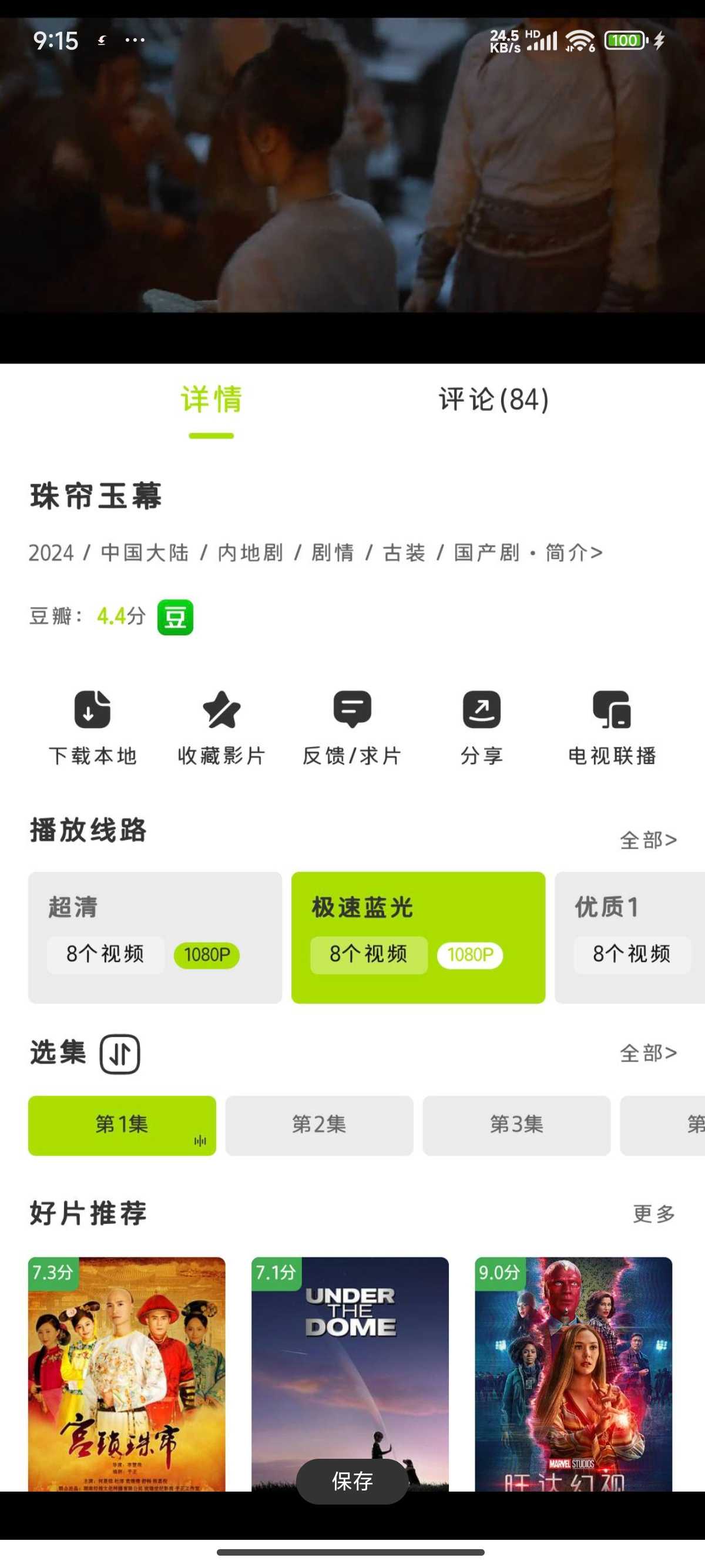Add to favorites with 收藏影片
The height and width of the screenshot is (1568, 705).
pos(221,726)
